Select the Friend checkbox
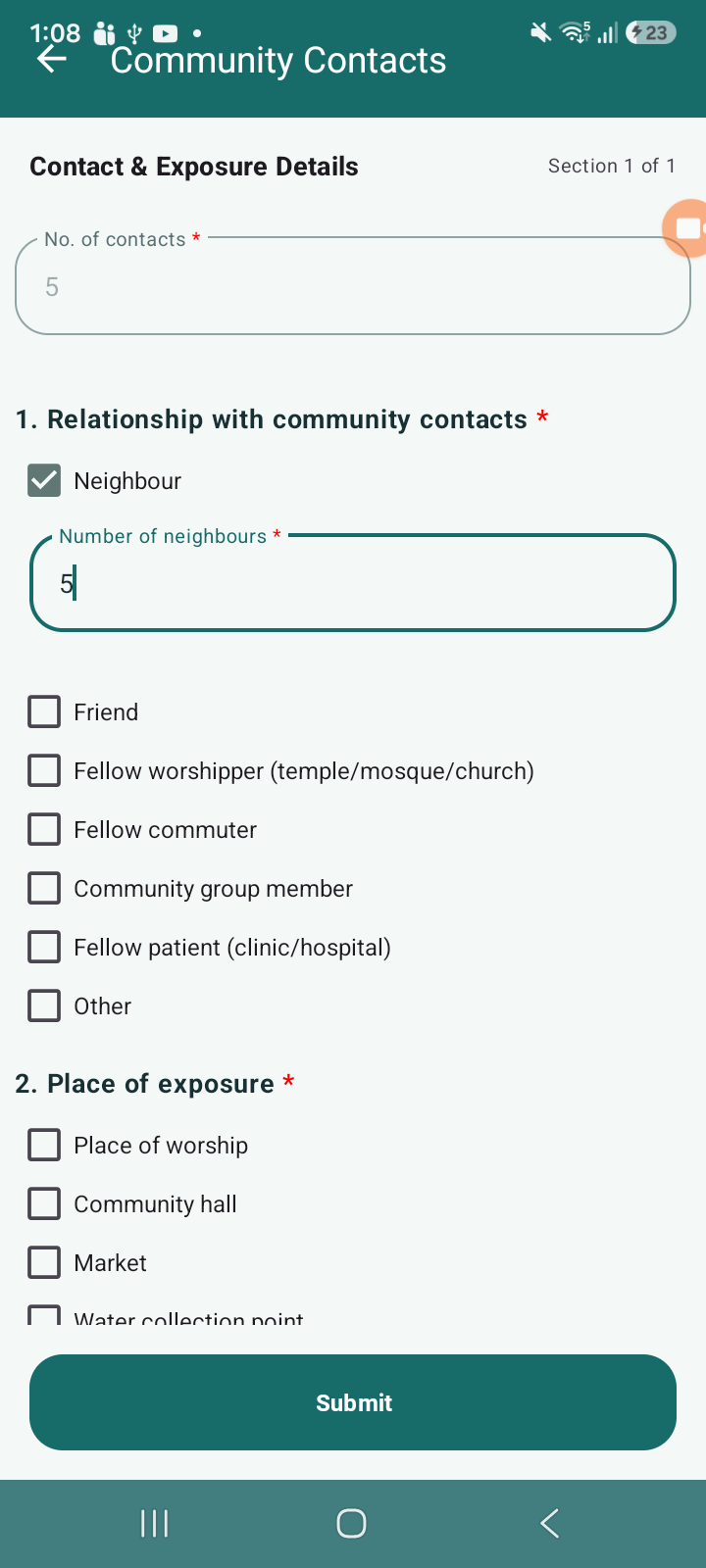 tap(44, 711)
